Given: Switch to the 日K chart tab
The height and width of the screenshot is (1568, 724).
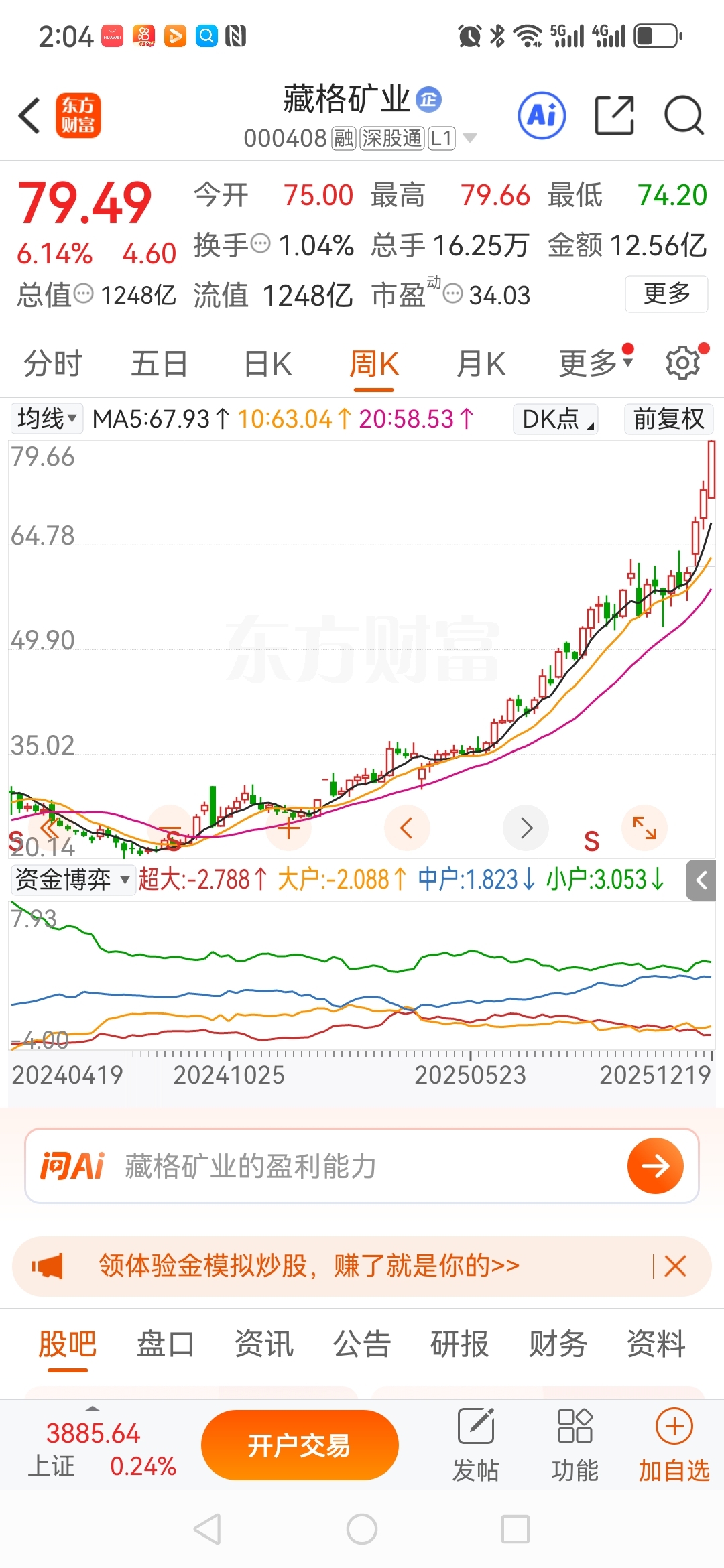Looking at the screenshot, I should click(267, 364).
